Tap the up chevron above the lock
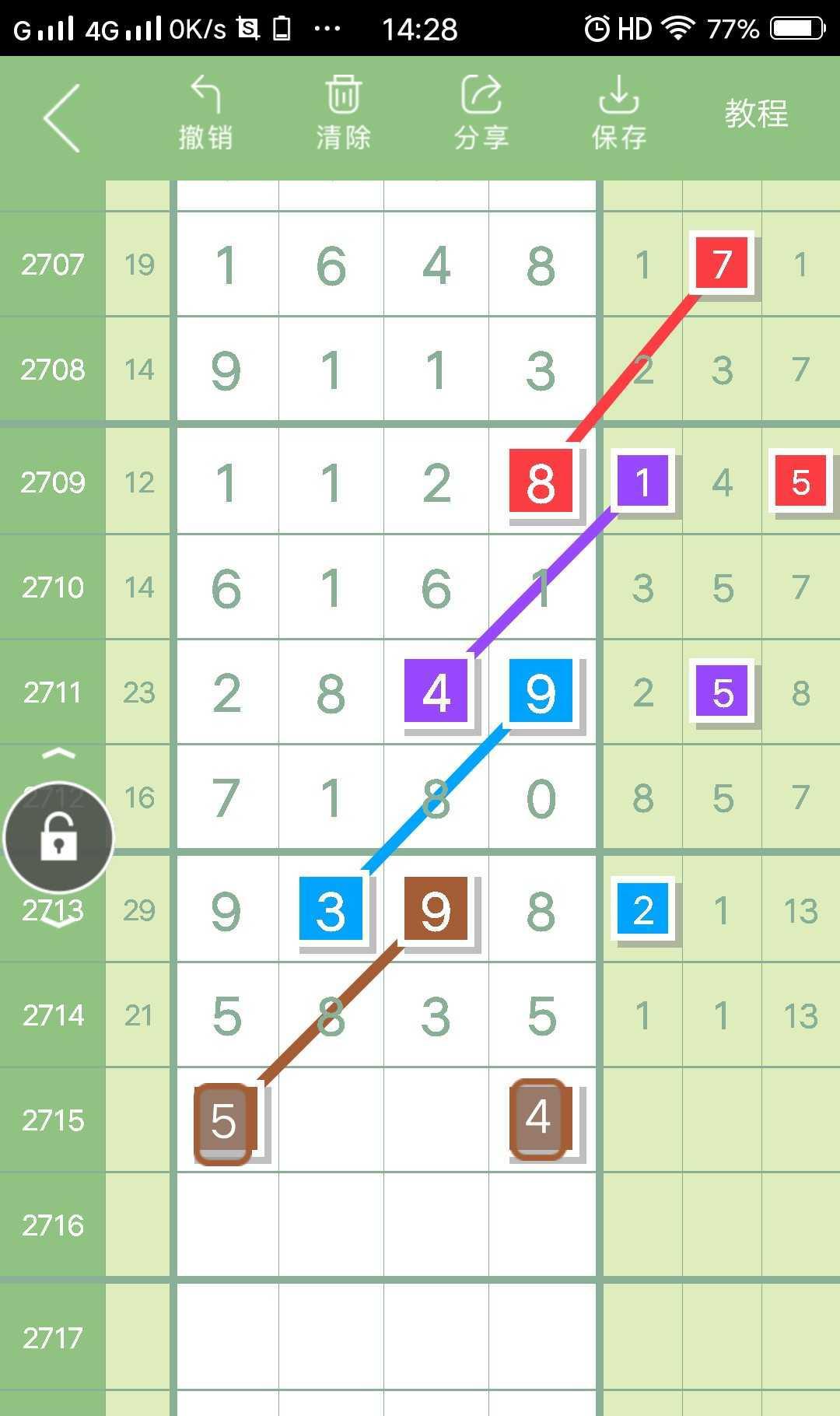 coord(58,753)
